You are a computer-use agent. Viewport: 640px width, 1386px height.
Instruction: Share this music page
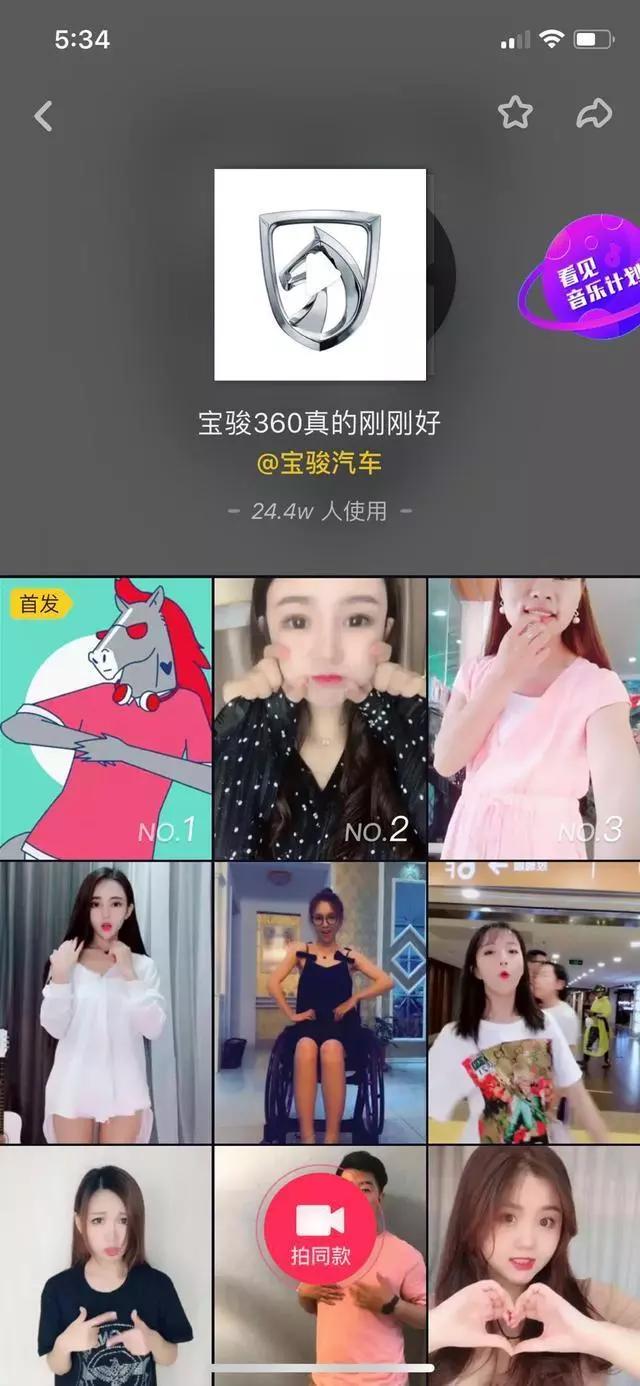pos(594,114)
